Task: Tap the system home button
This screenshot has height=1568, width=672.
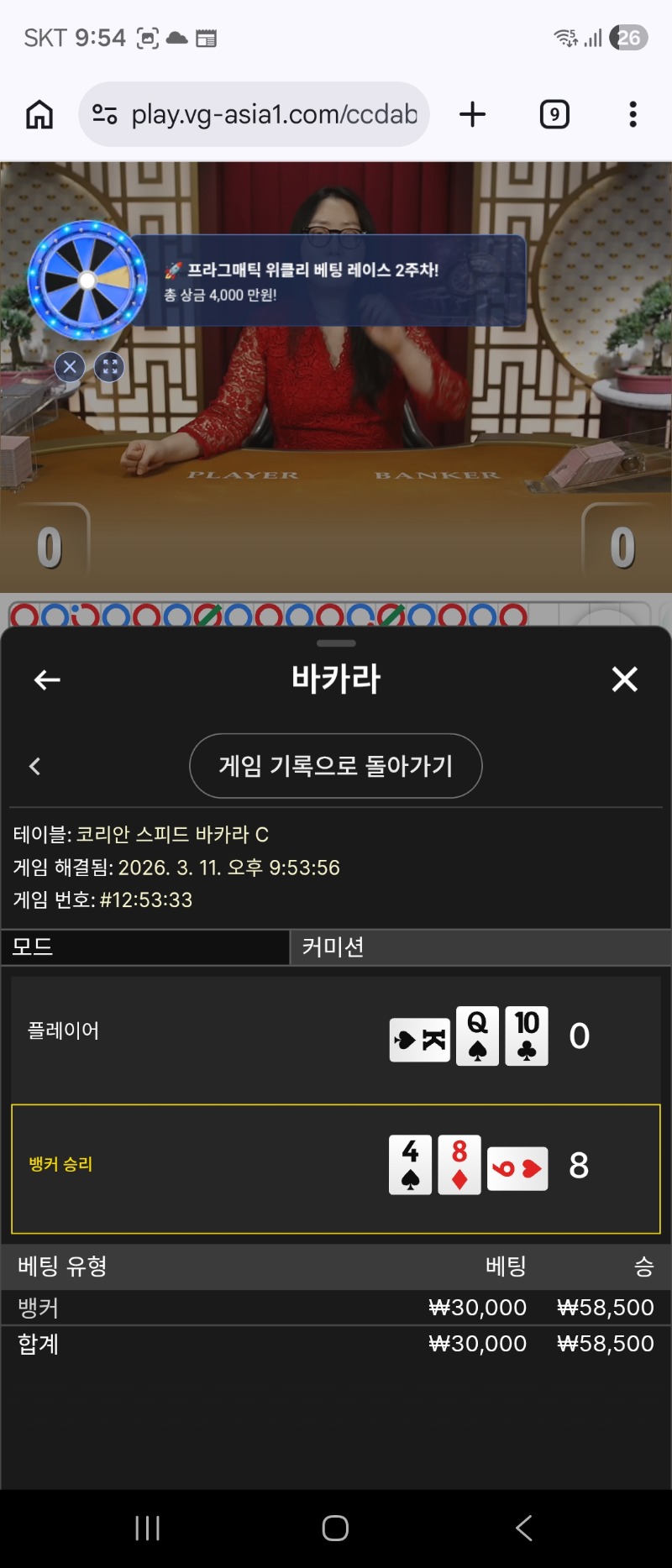Action: (x=335, y=1528)
